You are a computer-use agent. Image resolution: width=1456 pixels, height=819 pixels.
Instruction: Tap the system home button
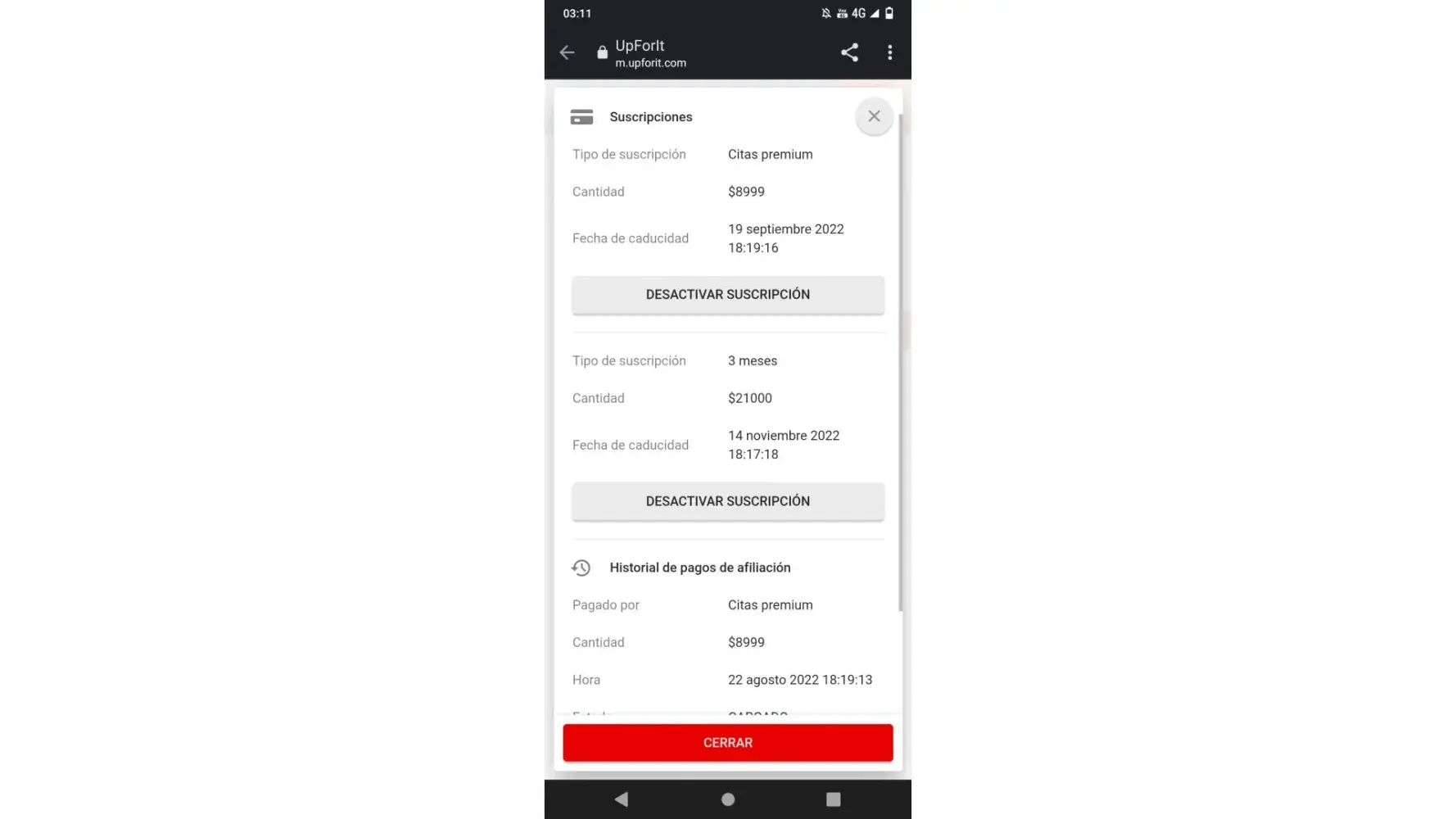pyautogui.click(x=727, y=799)
